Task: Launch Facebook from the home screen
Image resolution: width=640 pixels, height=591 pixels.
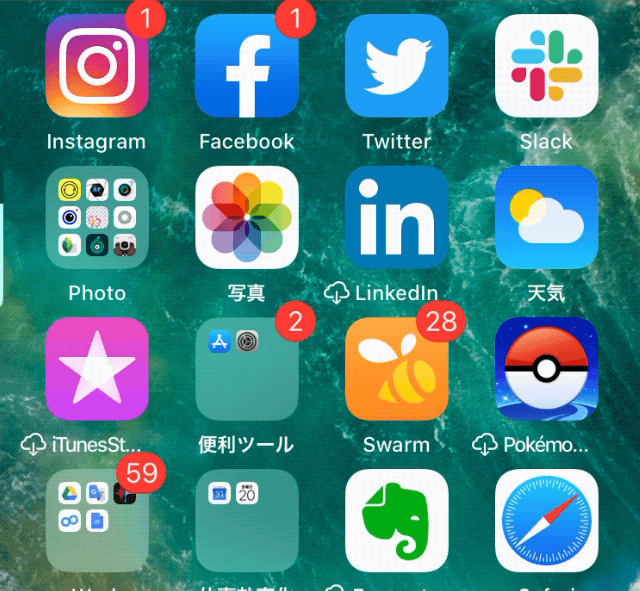Action: click(x=247, y=66)
